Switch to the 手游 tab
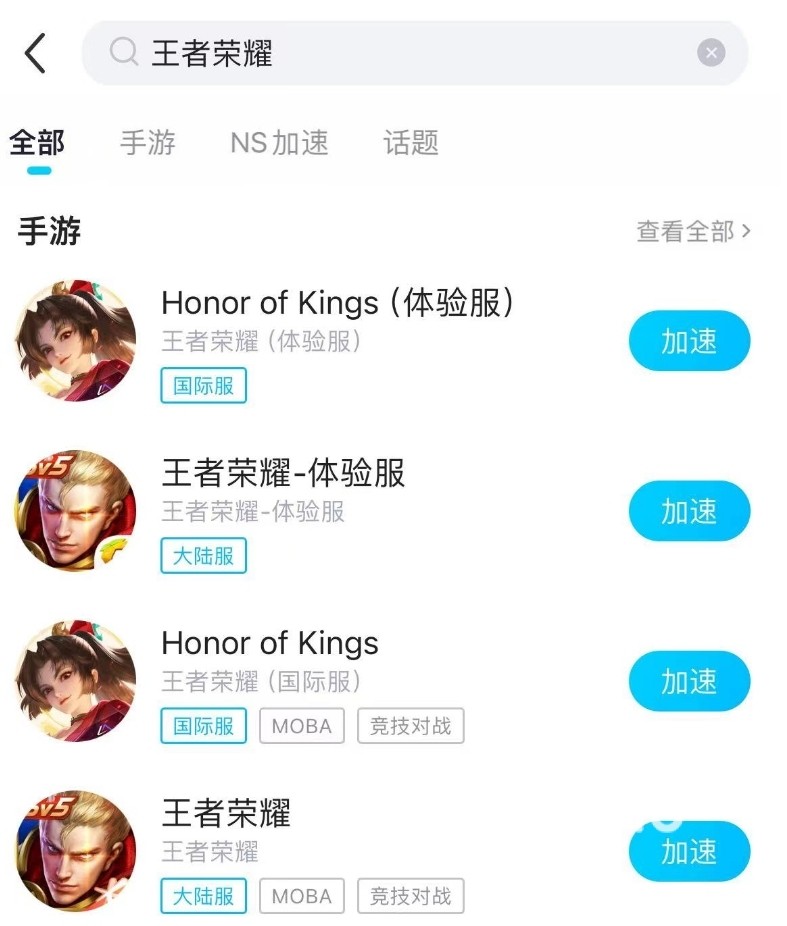Image resolution: width=787 pixels, height=926 pixels. point(147,143)
